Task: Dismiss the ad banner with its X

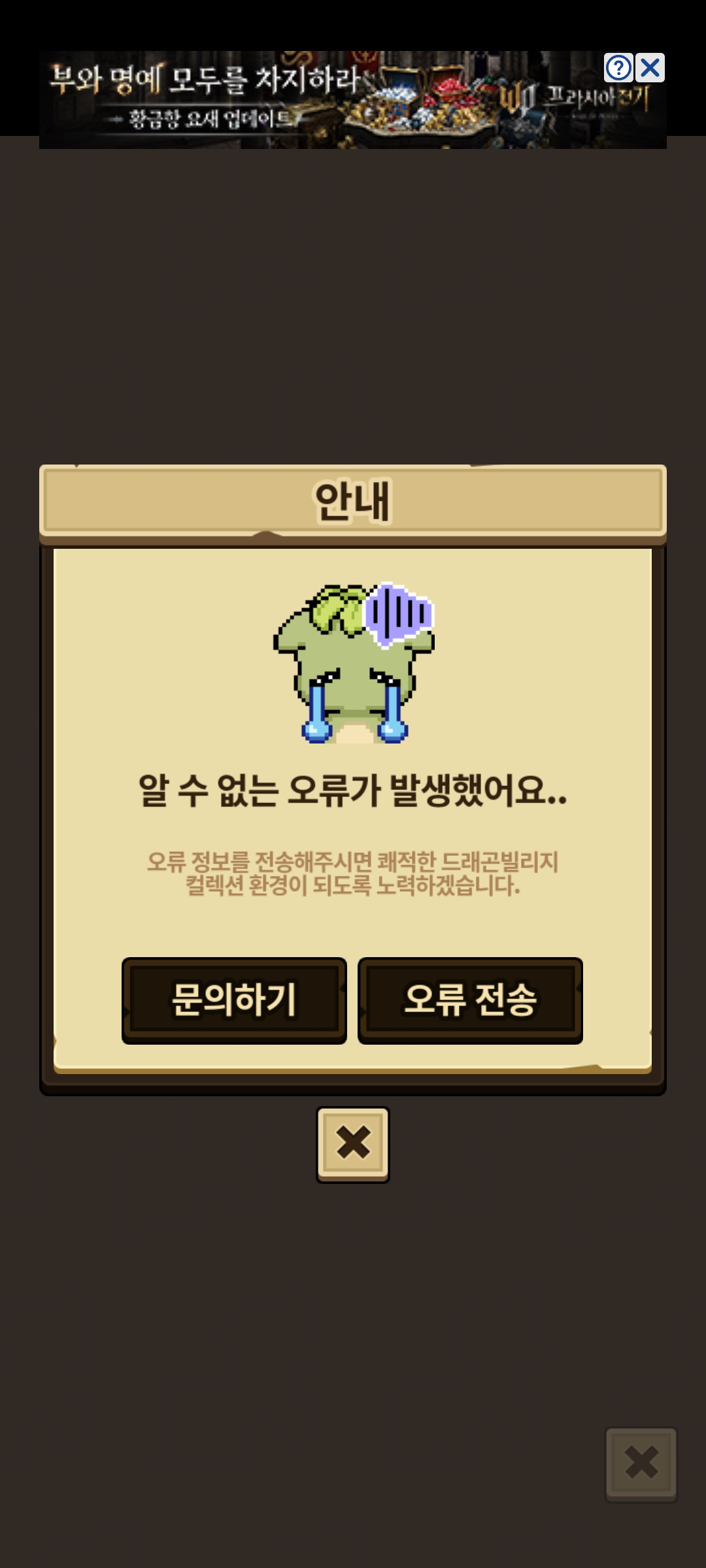Action: (x=650, y=68)
